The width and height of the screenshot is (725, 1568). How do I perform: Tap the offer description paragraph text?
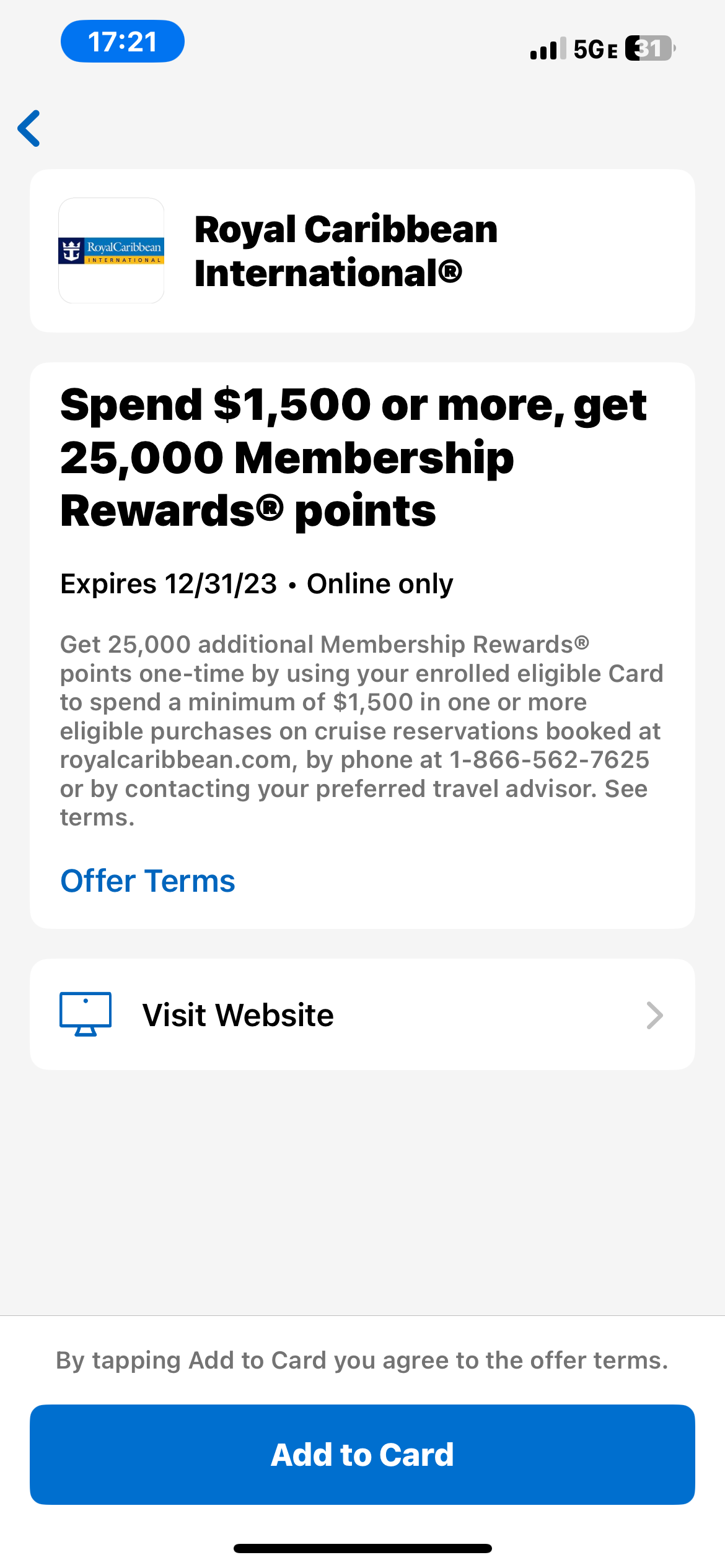point(362,731)
